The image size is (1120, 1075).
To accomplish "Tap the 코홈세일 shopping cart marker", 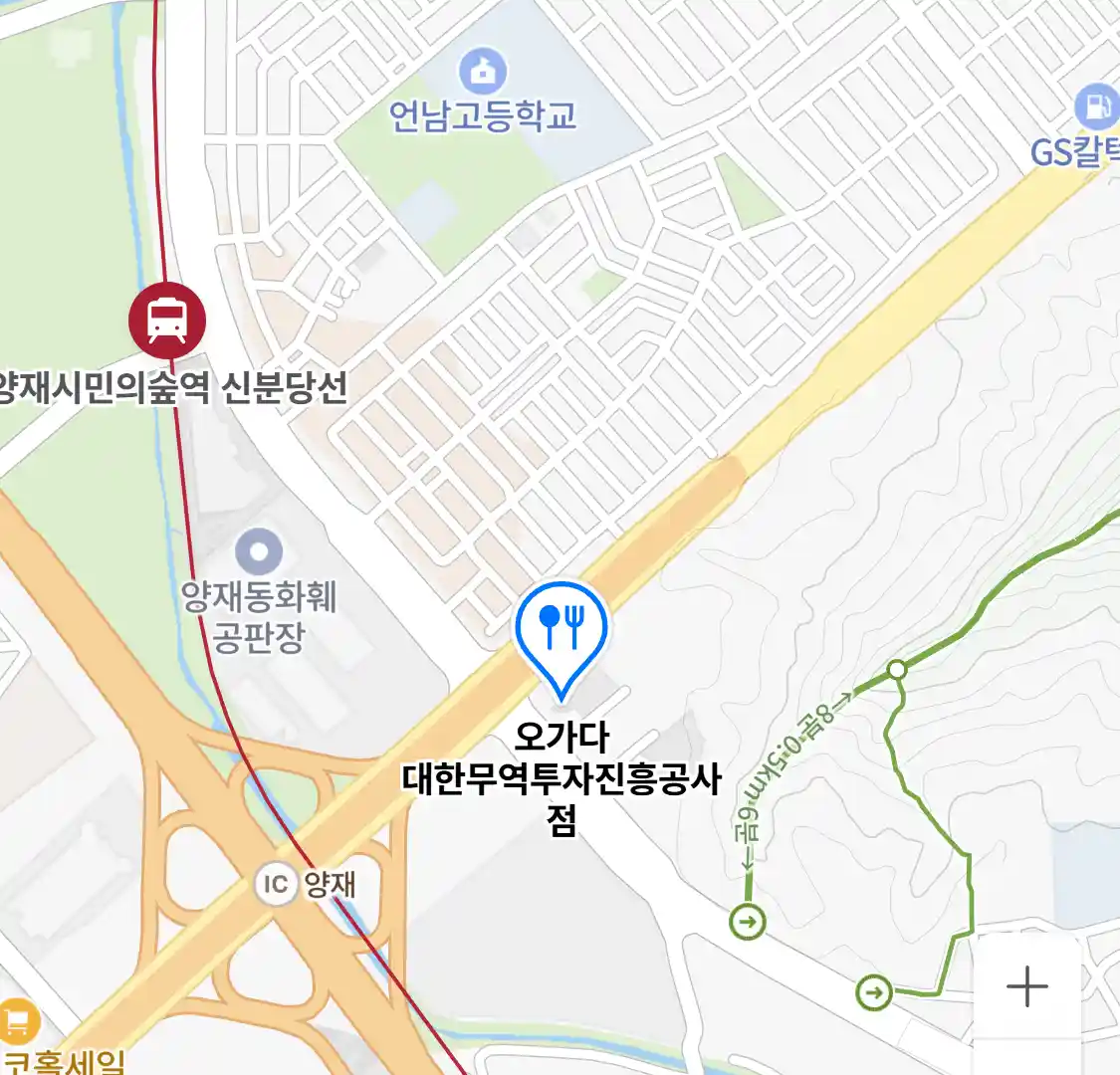I will click(18, 1020).
